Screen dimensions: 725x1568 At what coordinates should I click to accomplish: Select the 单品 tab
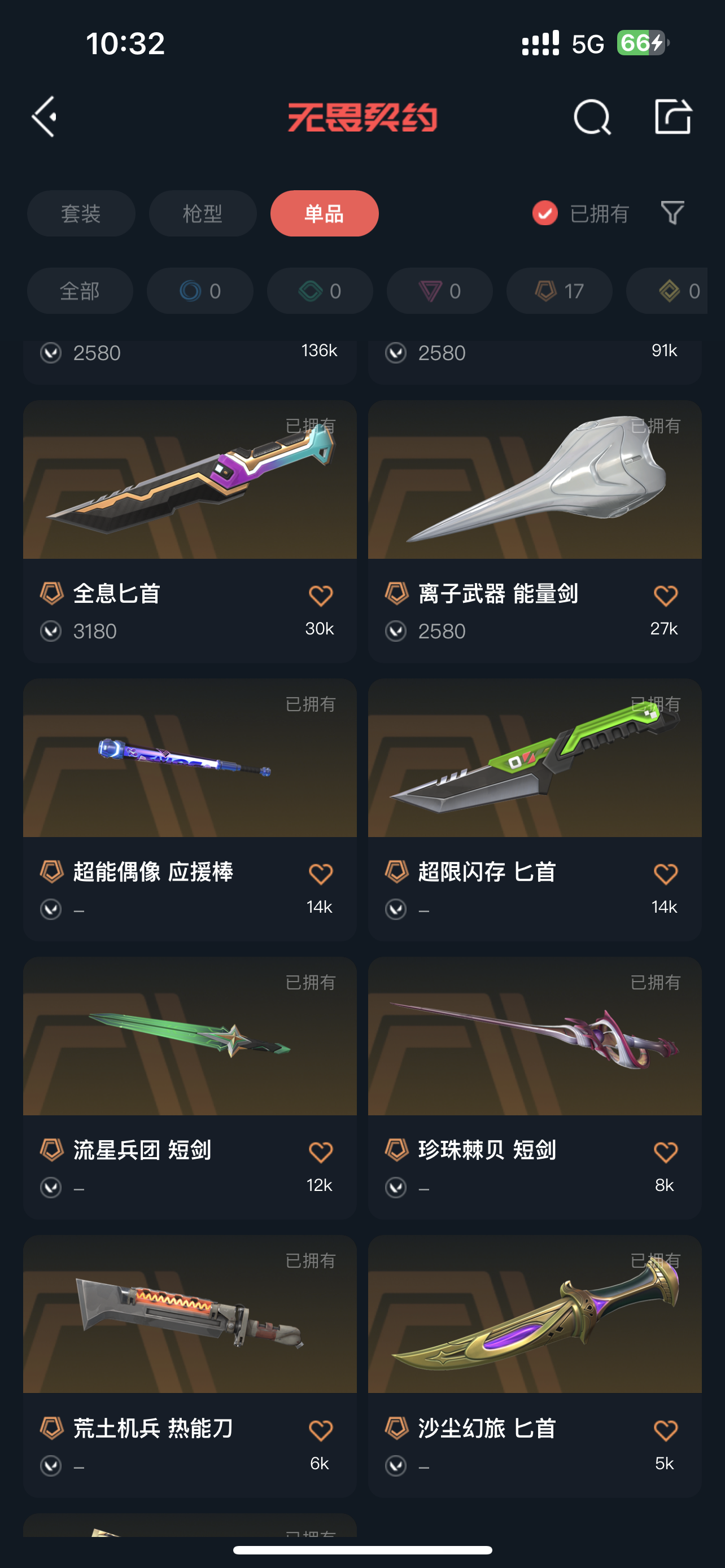(x=325, y=214)
